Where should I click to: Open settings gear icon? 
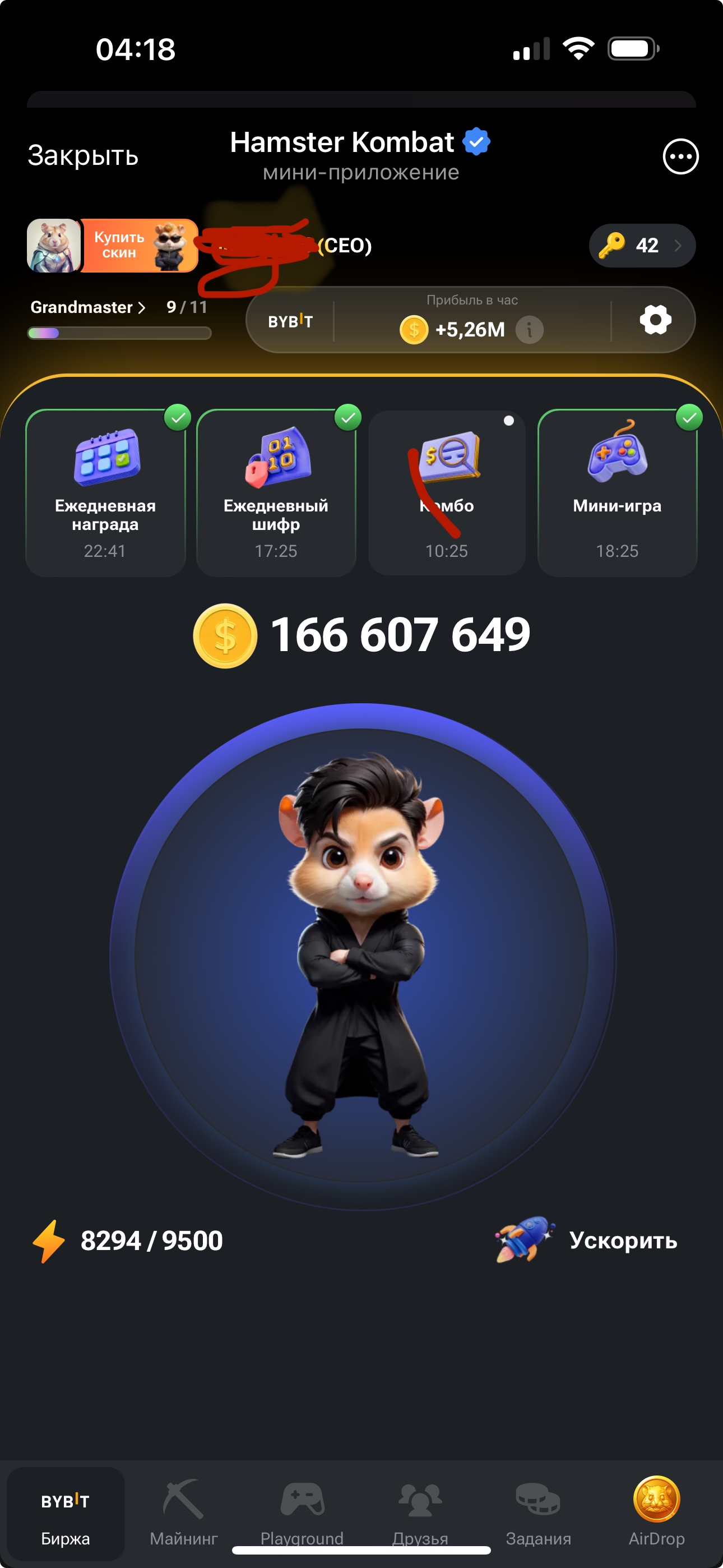[x=655, y=320]
